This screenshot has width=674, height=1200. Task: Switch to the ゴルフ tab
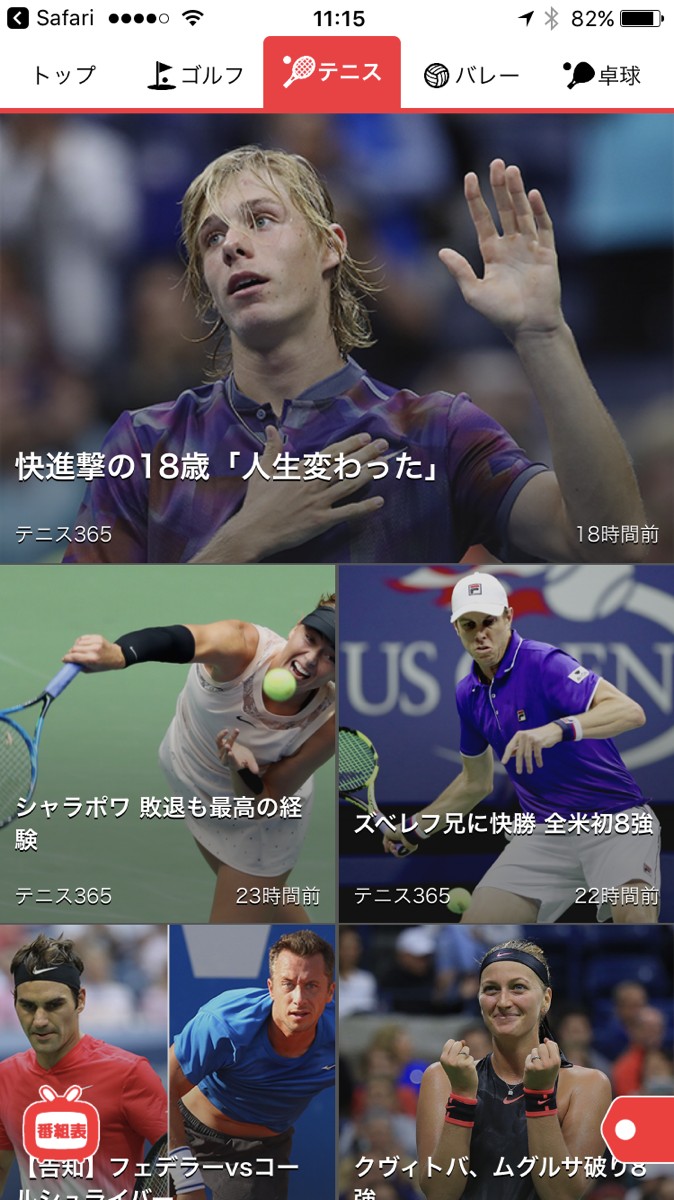pyautogui.click(x=196, y=75)
